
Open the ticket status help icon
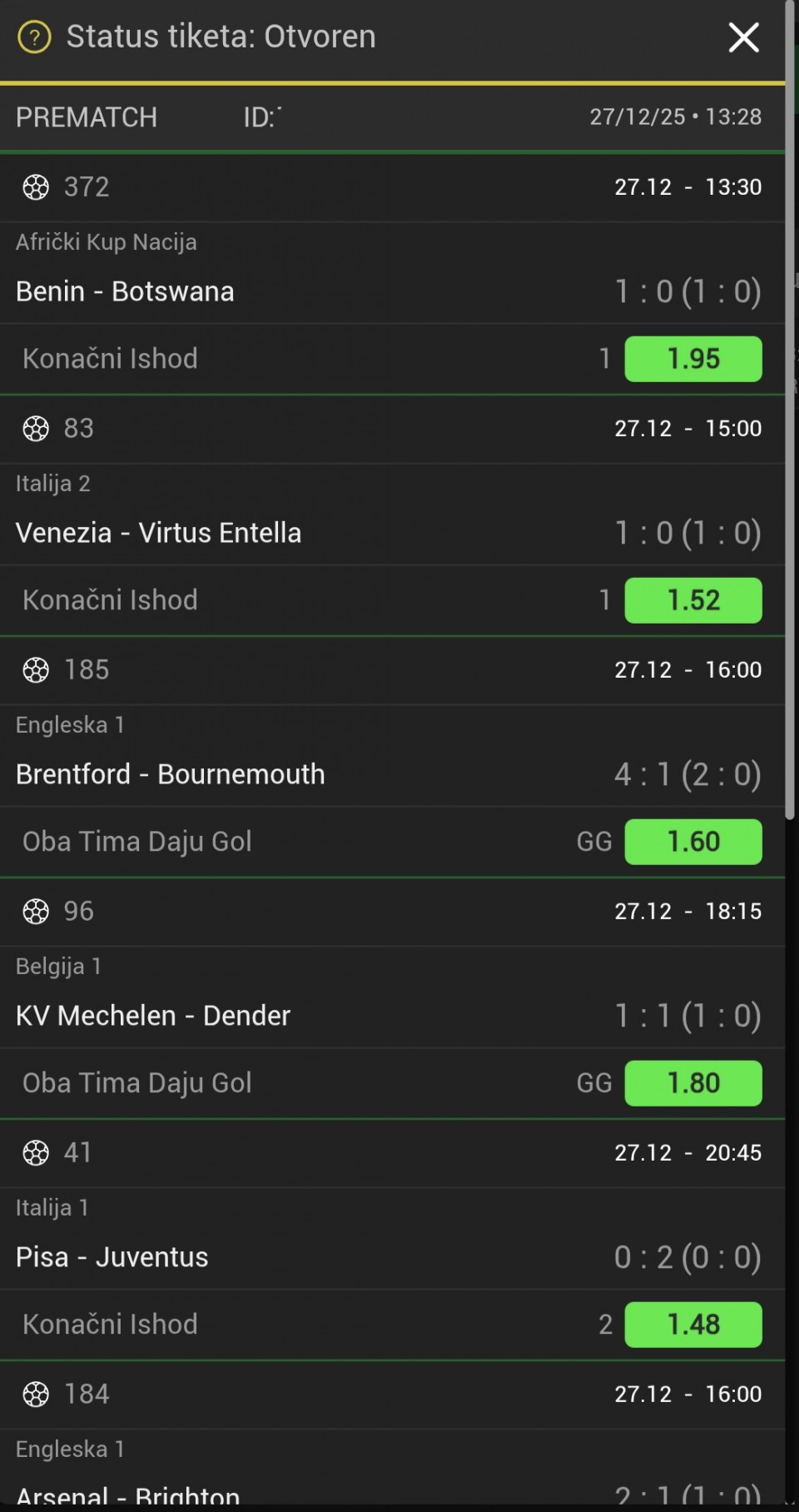(34, 37)
